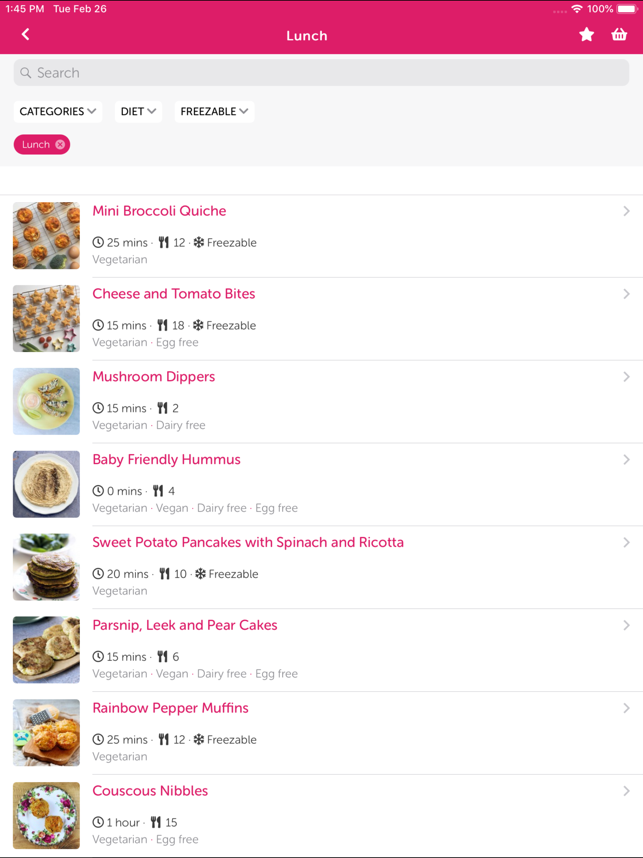Remove the Lunch filter chip
This screenshot has height=858, width=643.
click(60, 145)
